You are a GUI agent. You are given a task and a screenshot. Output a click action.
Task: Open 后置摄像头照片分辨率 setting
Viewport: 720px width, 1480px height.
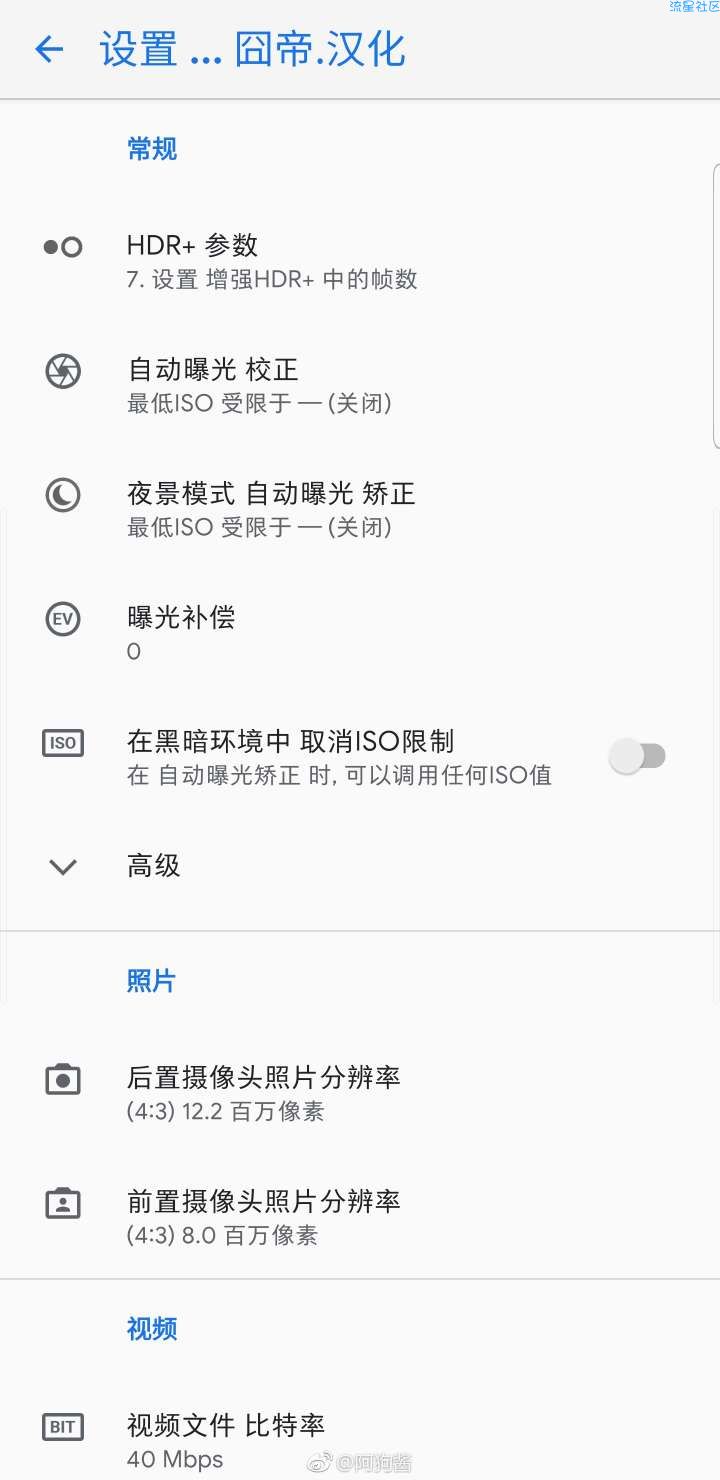[360, 1093]
